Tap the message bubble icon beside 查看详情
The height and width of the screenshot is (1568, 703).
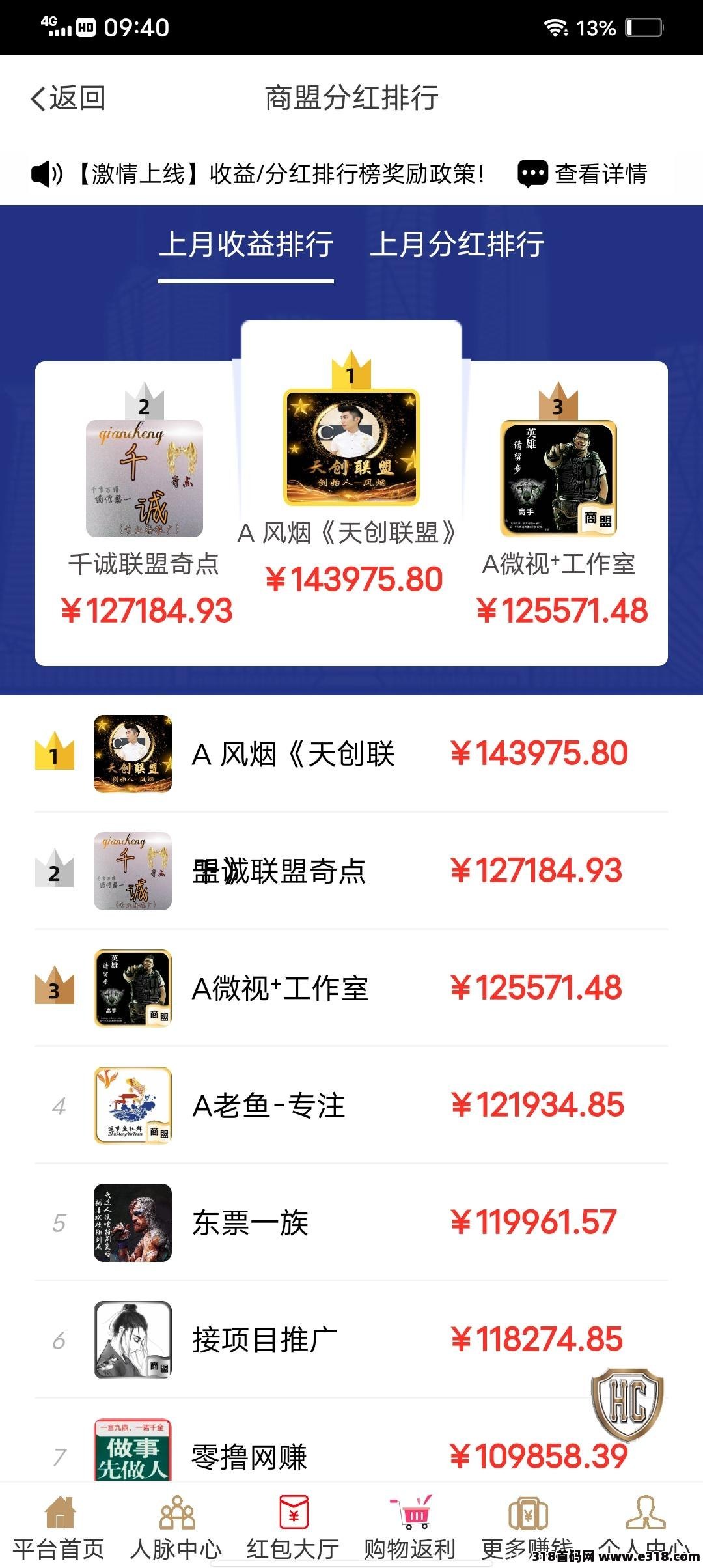click(532, 174)
